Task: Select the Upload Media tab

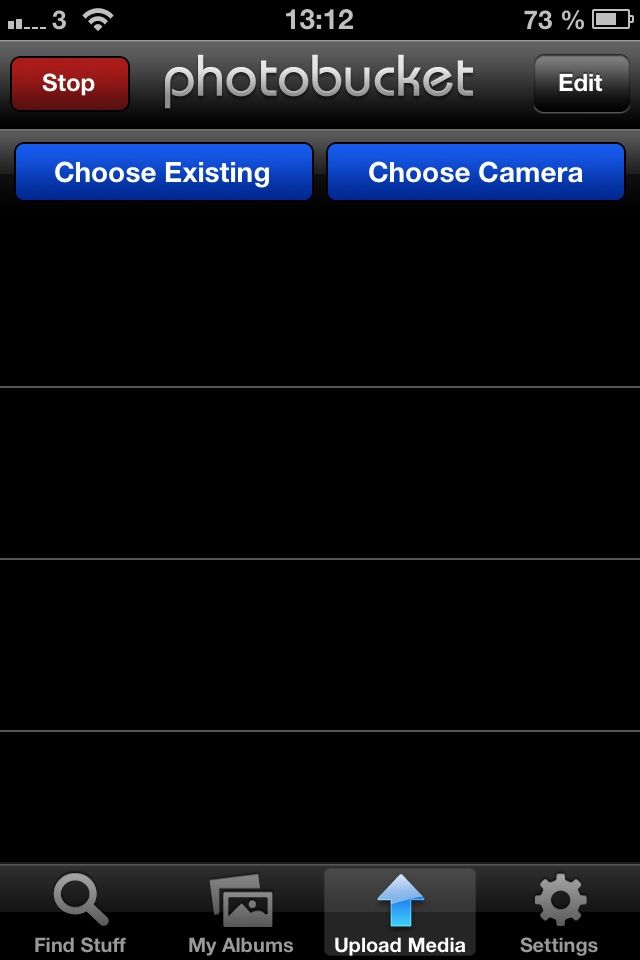Action: click(400, 914)
